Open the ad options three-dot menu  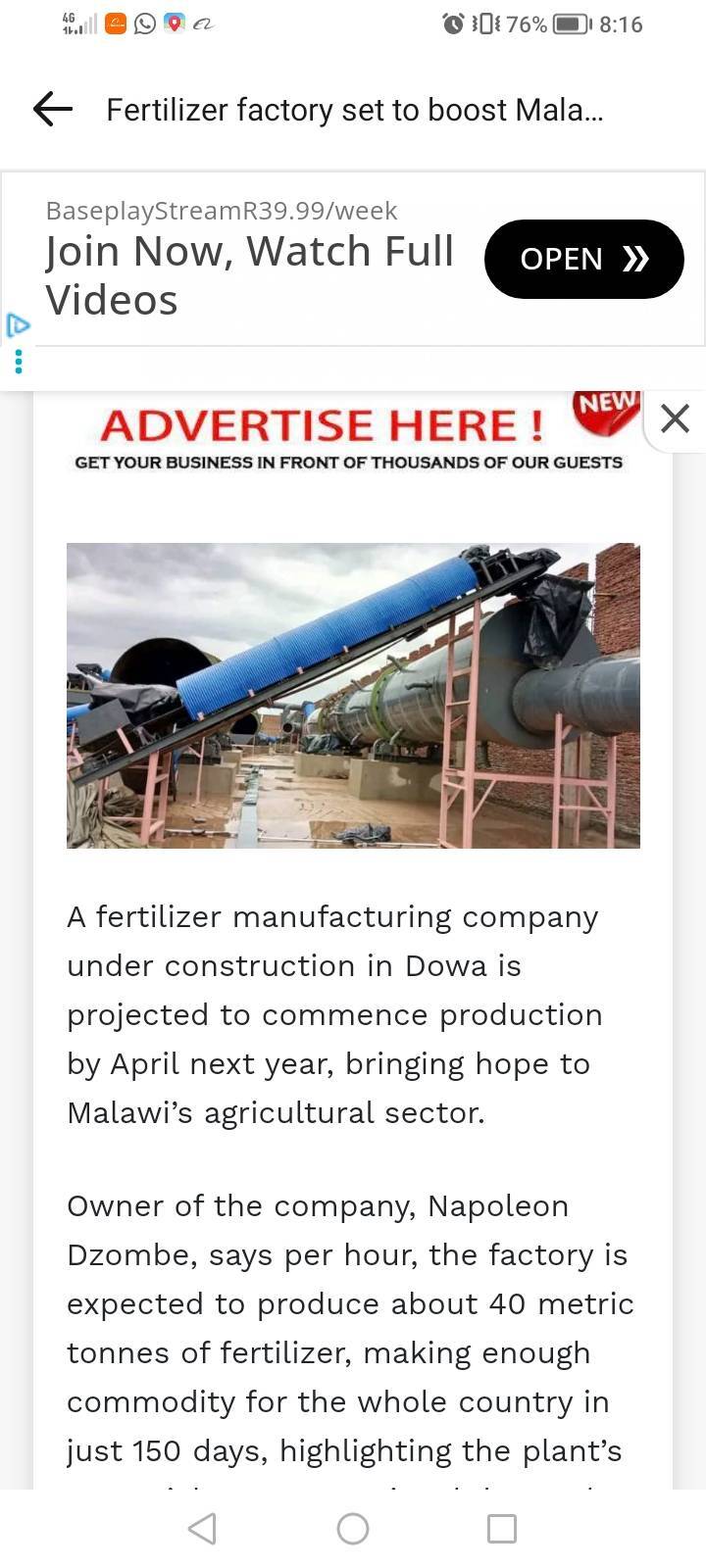18,363
